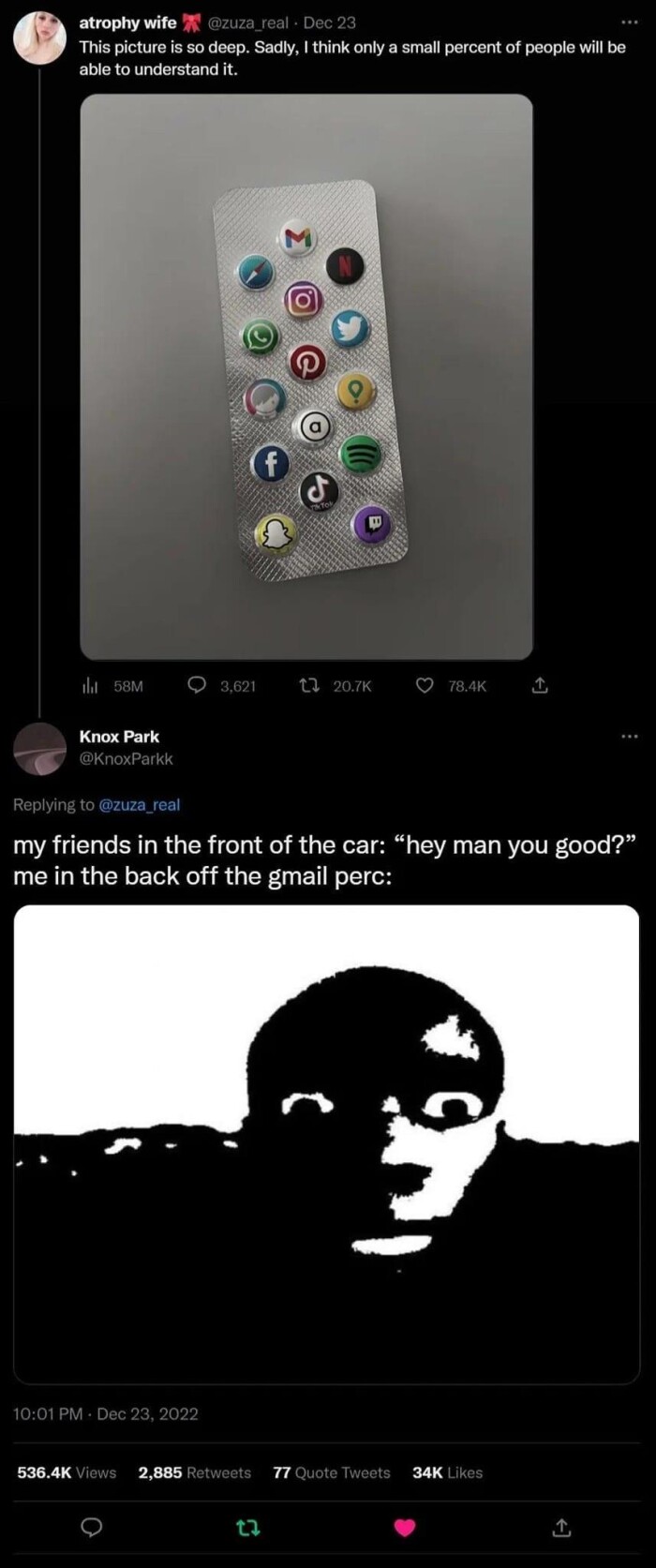Open replies on atrophy wife's tweet
The height and width of the screenshot is (1568, 656).
[x=198, y=686]
